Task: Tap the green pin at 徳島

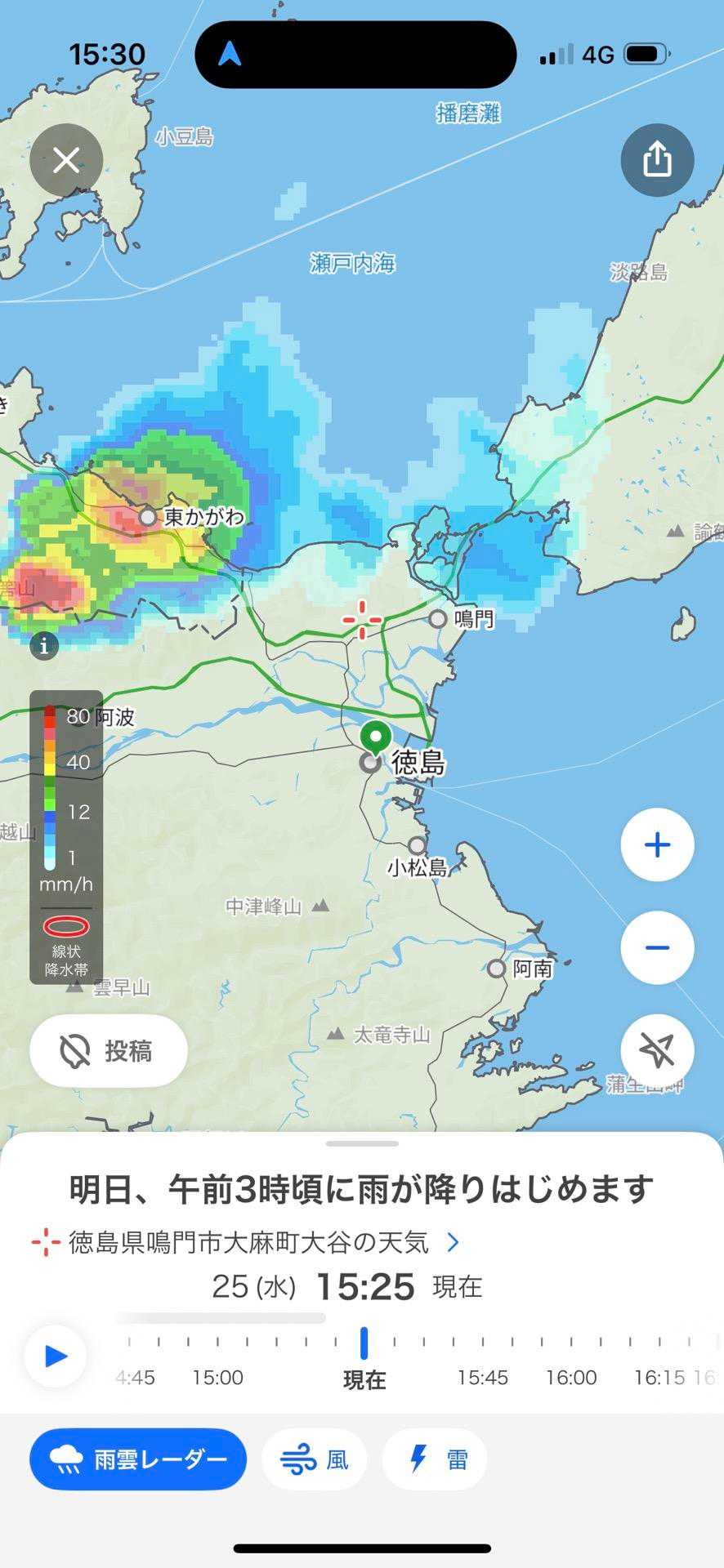Action: (376, 737)
